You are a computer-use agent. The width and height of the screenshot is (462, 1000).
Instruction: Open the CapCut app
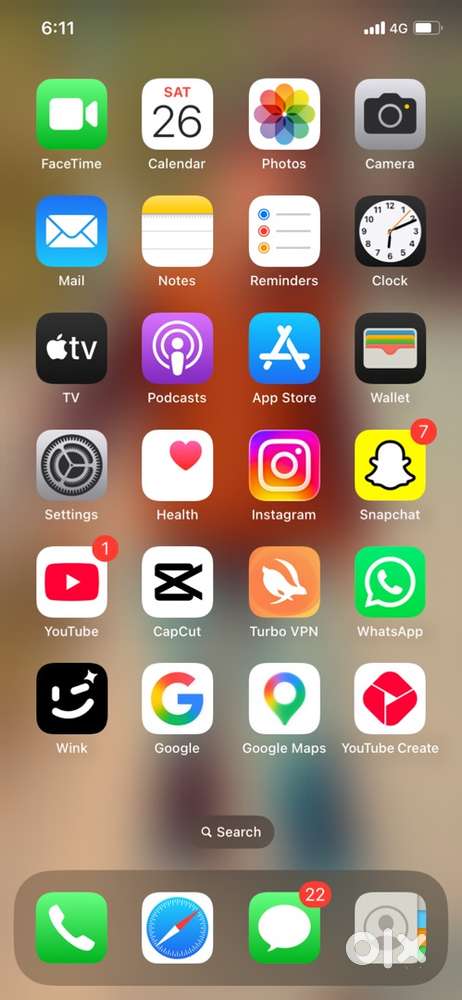(x=177, y=582)
